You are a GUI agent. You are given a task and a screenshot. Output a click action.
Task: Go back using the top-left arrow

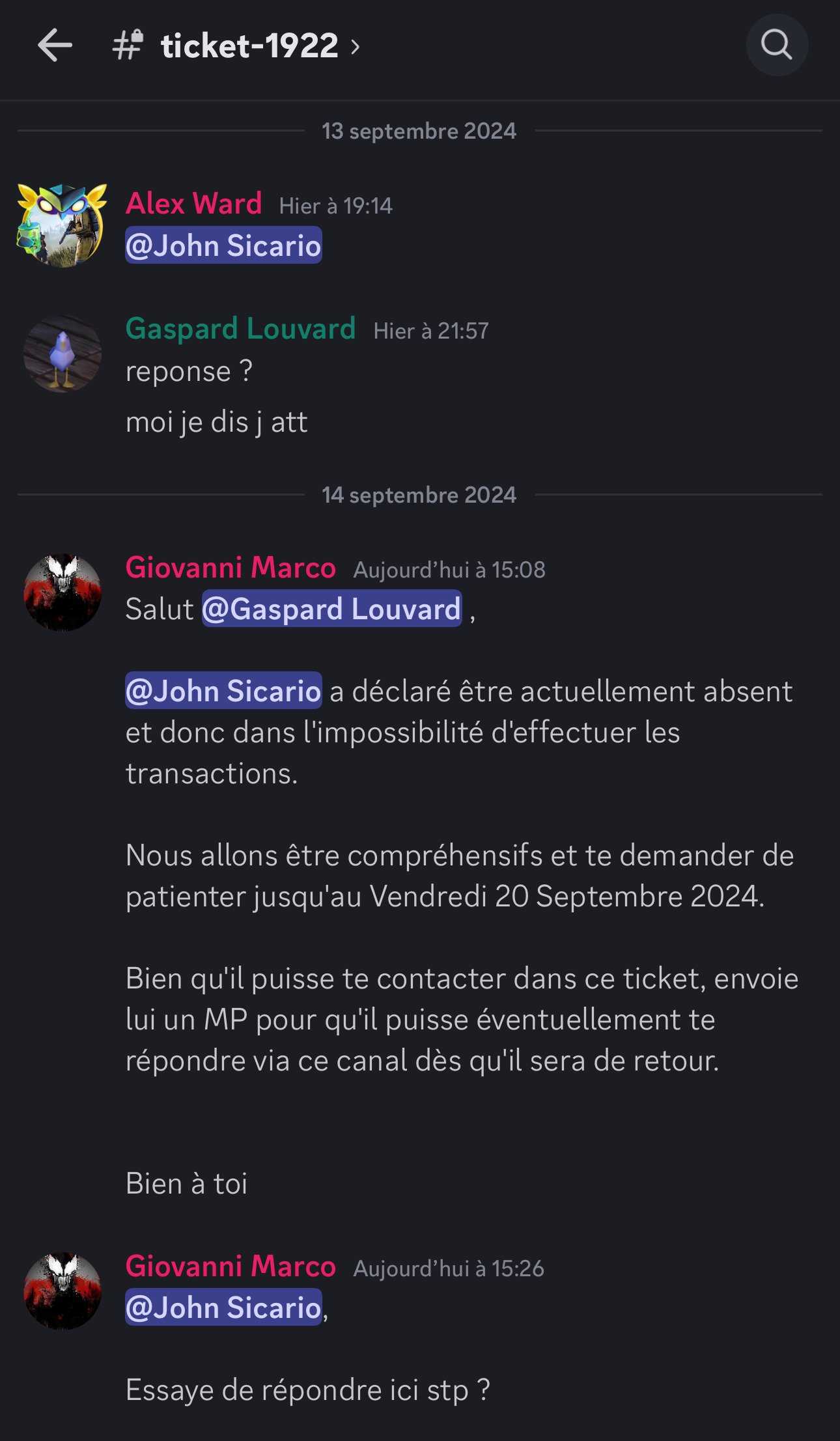55,46
